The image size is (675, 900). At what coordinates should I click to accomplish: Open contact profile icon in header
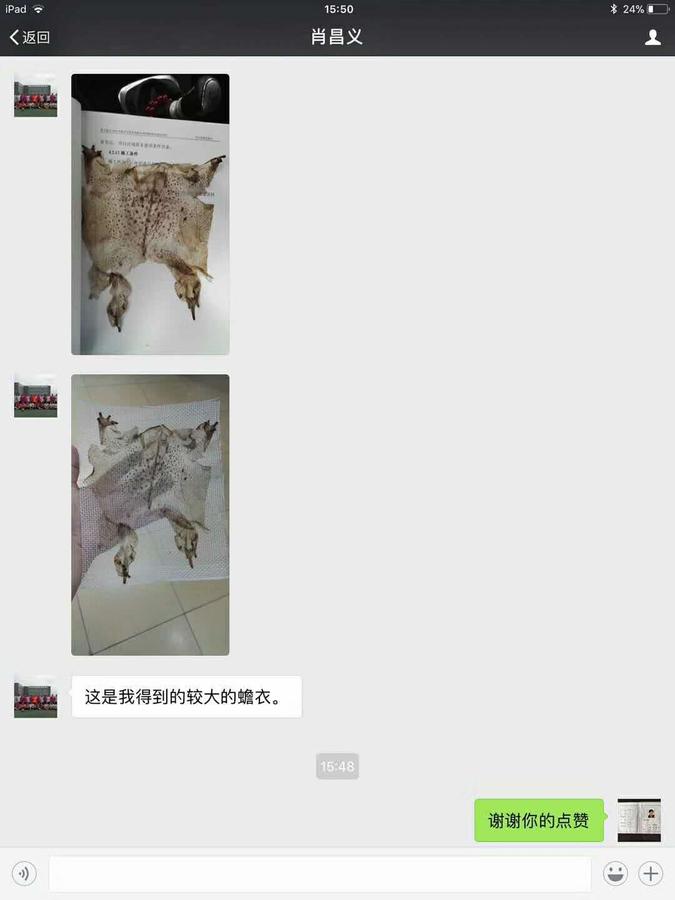click(x=653, y=37)
